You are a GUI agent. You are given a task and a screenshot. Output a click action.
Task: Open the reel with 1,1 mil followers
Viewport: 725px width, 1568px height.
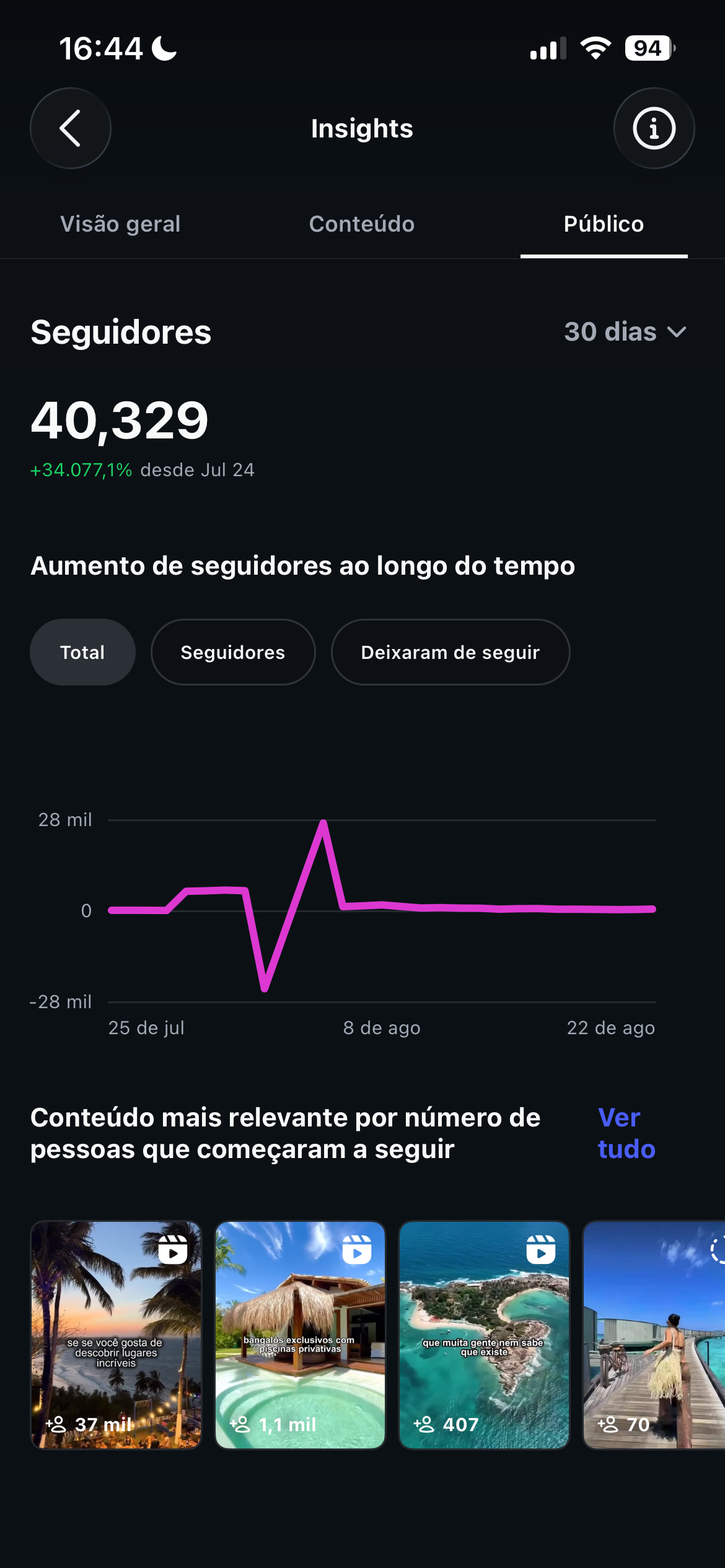click(300, 1335)
